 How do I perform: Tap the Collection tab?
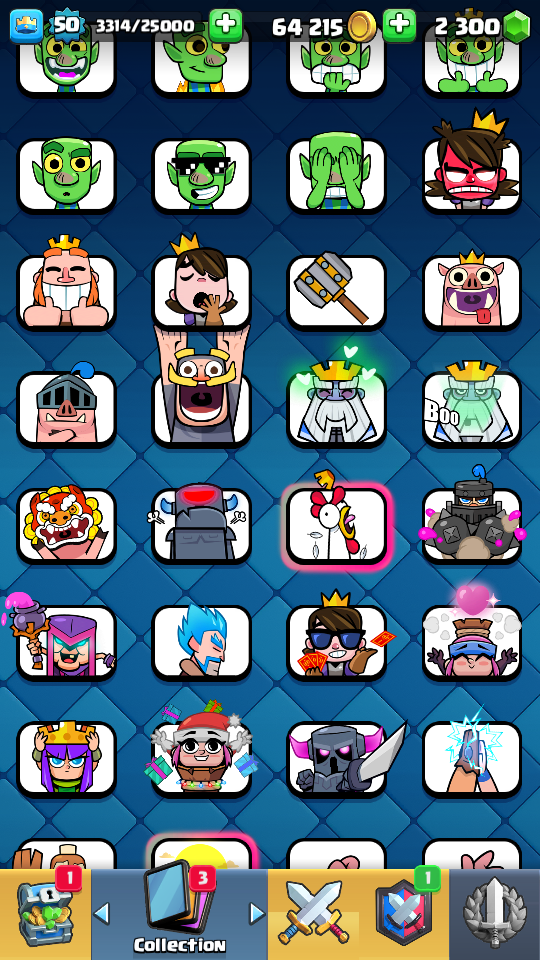[179, 914]
